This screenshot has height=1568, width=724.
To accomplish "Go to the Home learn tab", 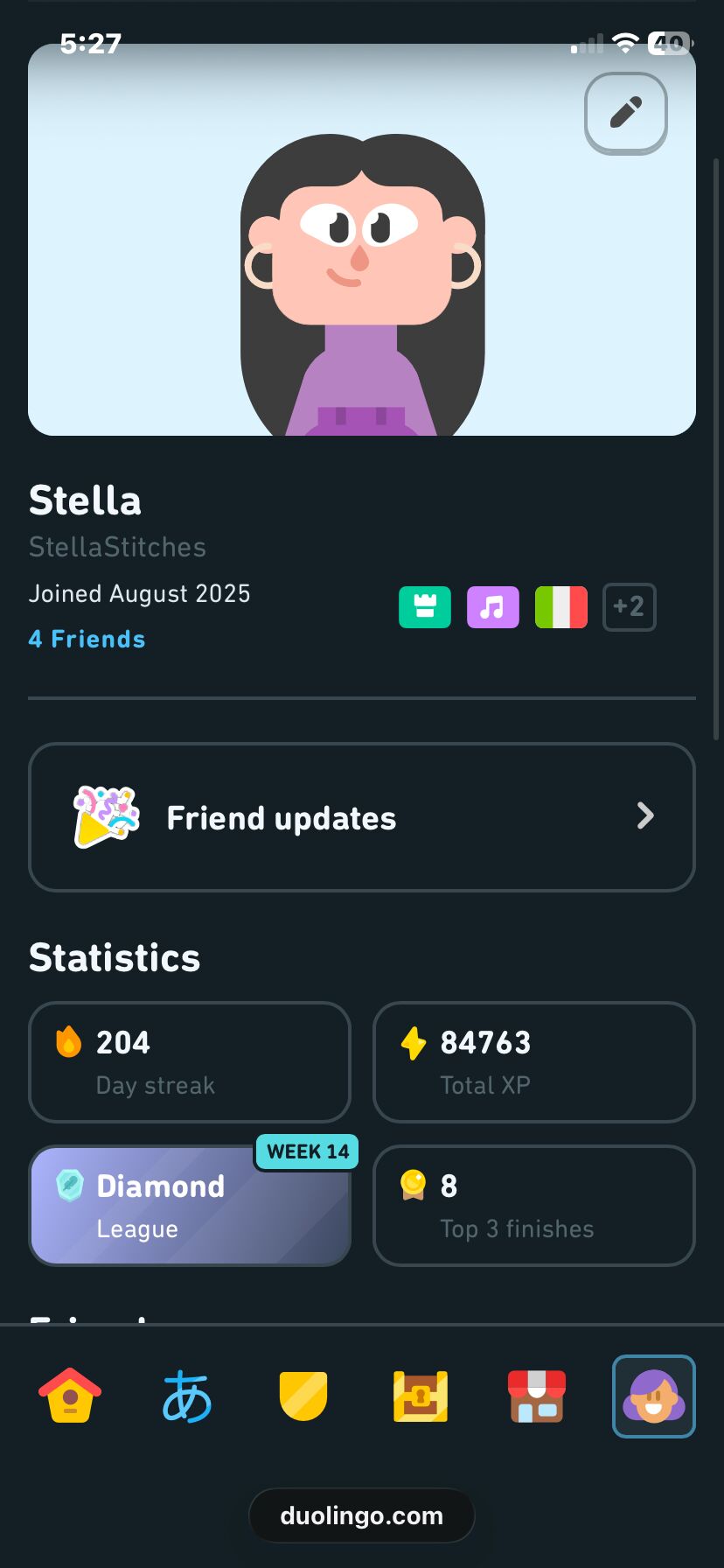I will pyautogui.click(x=70, y=1396).
